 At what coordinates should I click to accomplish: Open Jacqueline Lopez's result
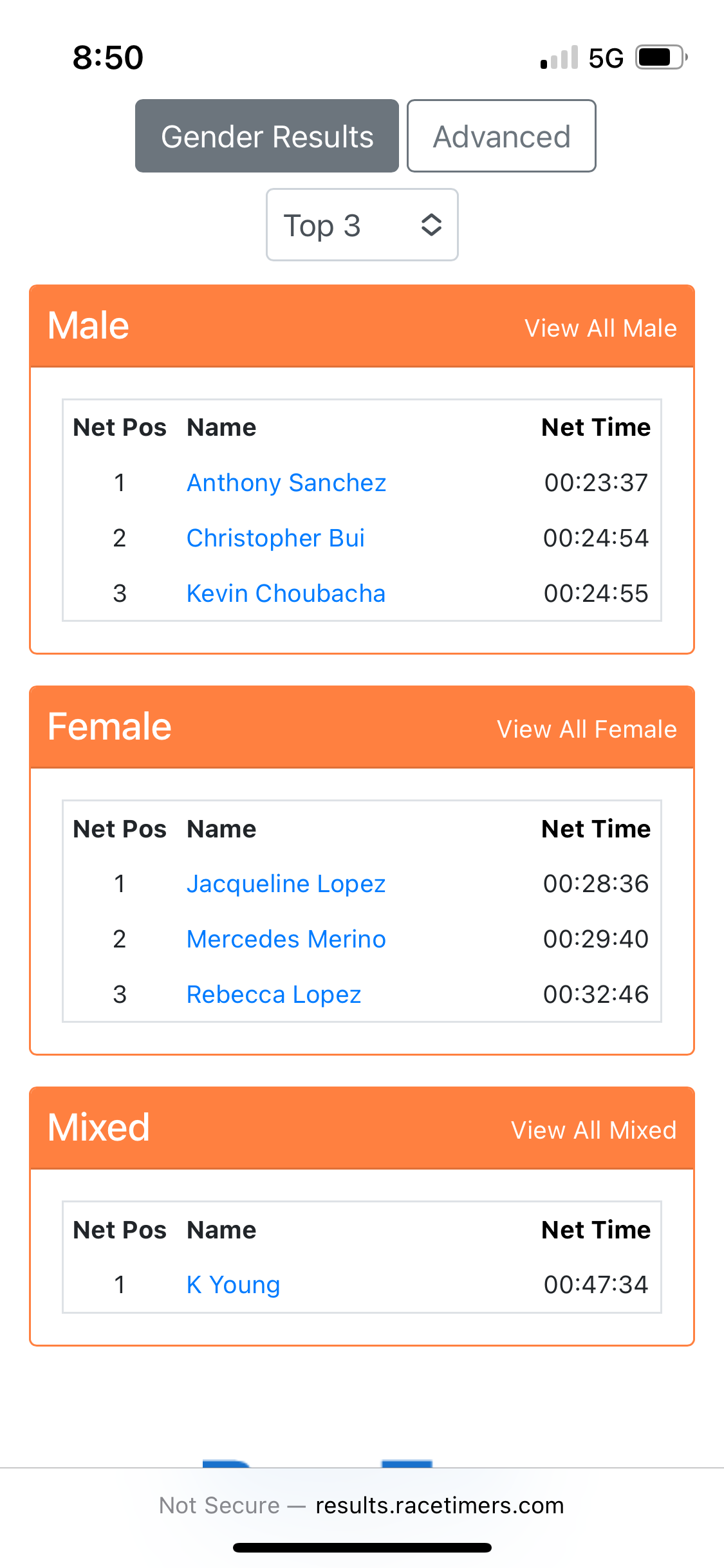click(x=286, y=884)
